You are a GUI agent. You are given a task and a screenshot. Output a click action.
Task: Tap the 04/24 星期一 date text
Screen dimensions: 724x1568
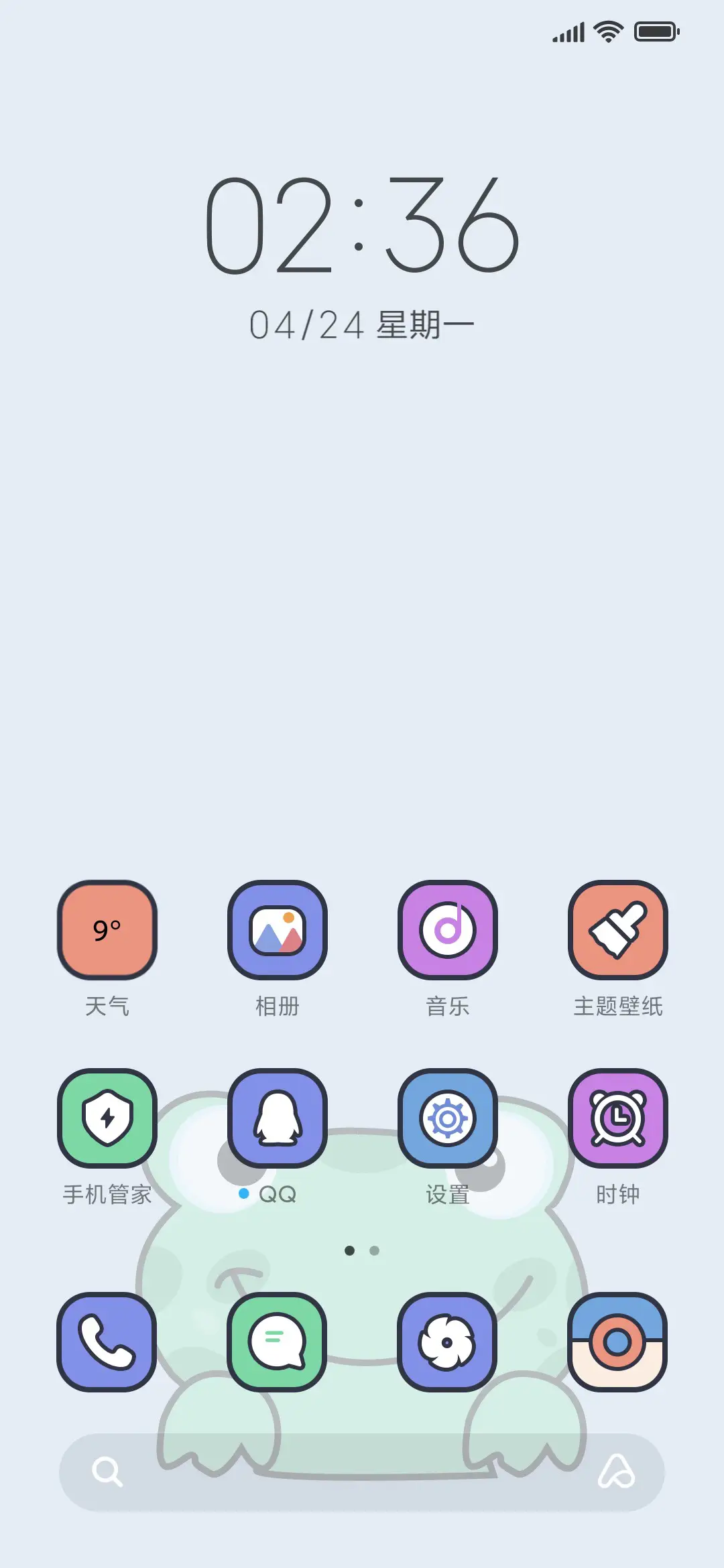click(362, 324)
